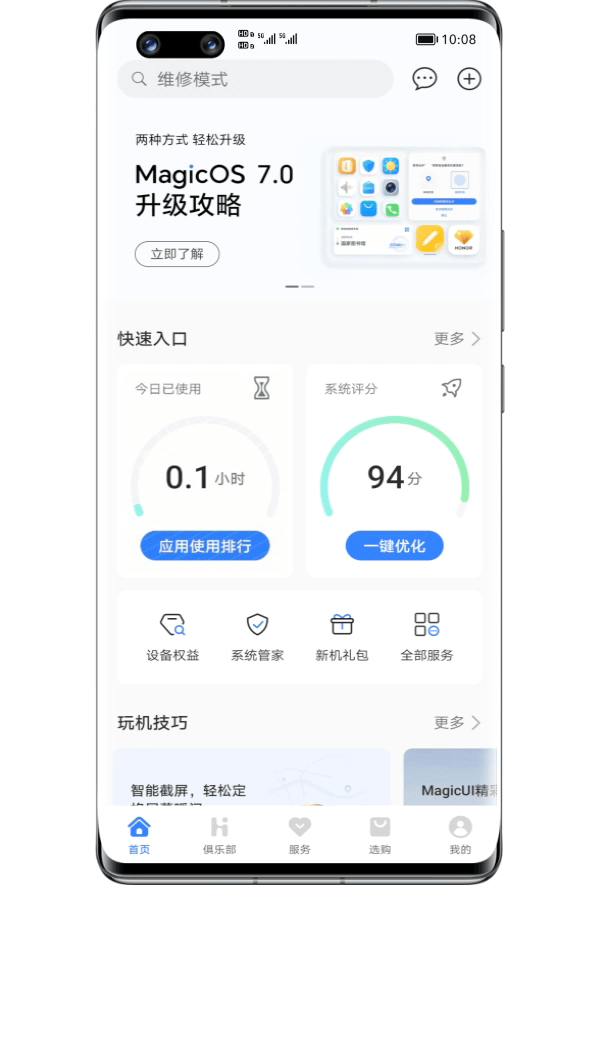The height and width of the screenshot is (1050, 600).
Task: Open 更多 next to 玩机技巧
Action: (457, 723)
